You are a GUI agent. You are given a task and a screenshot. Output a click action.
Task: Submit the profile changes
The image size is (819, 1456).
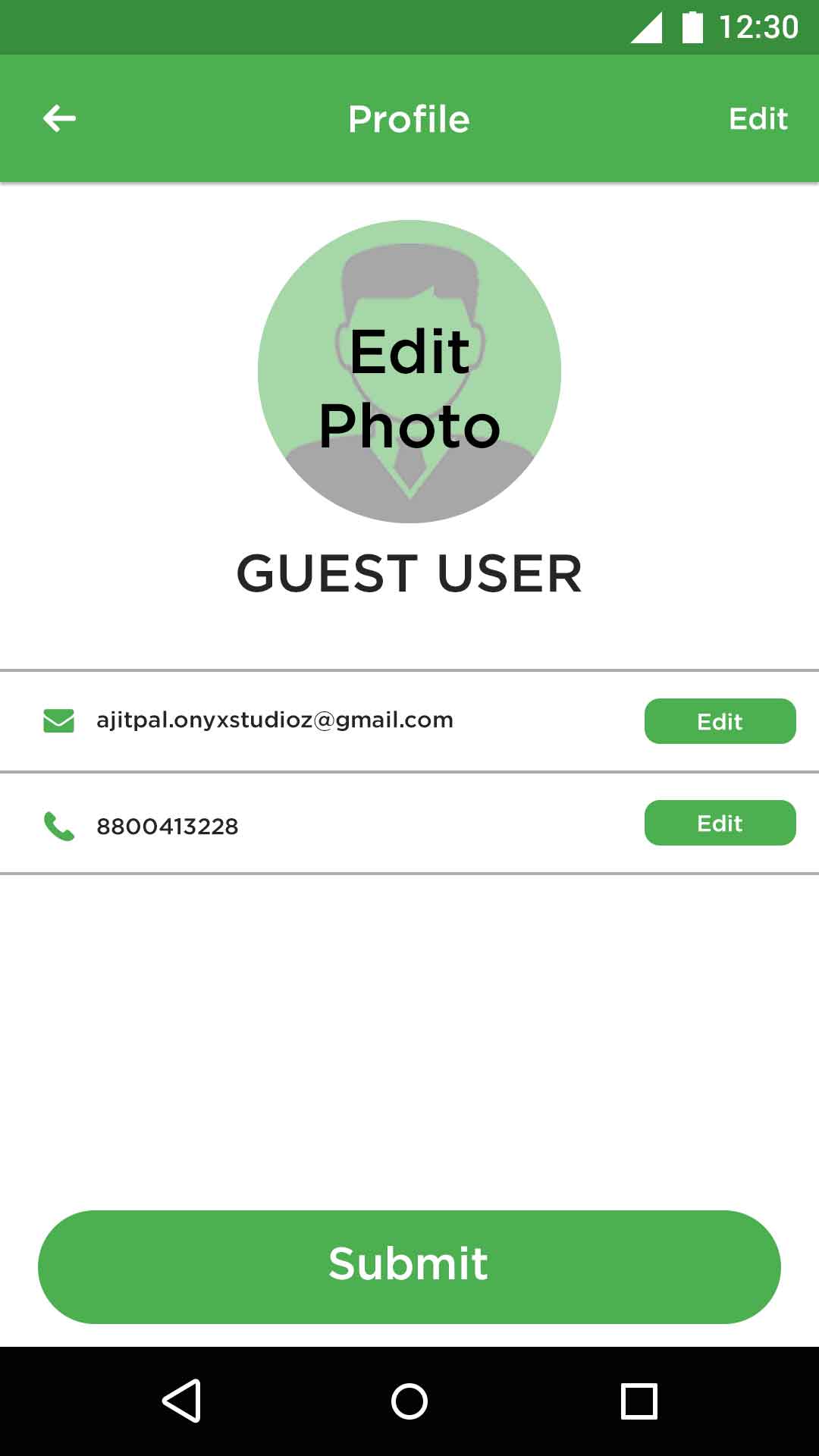click(409, 1266)
